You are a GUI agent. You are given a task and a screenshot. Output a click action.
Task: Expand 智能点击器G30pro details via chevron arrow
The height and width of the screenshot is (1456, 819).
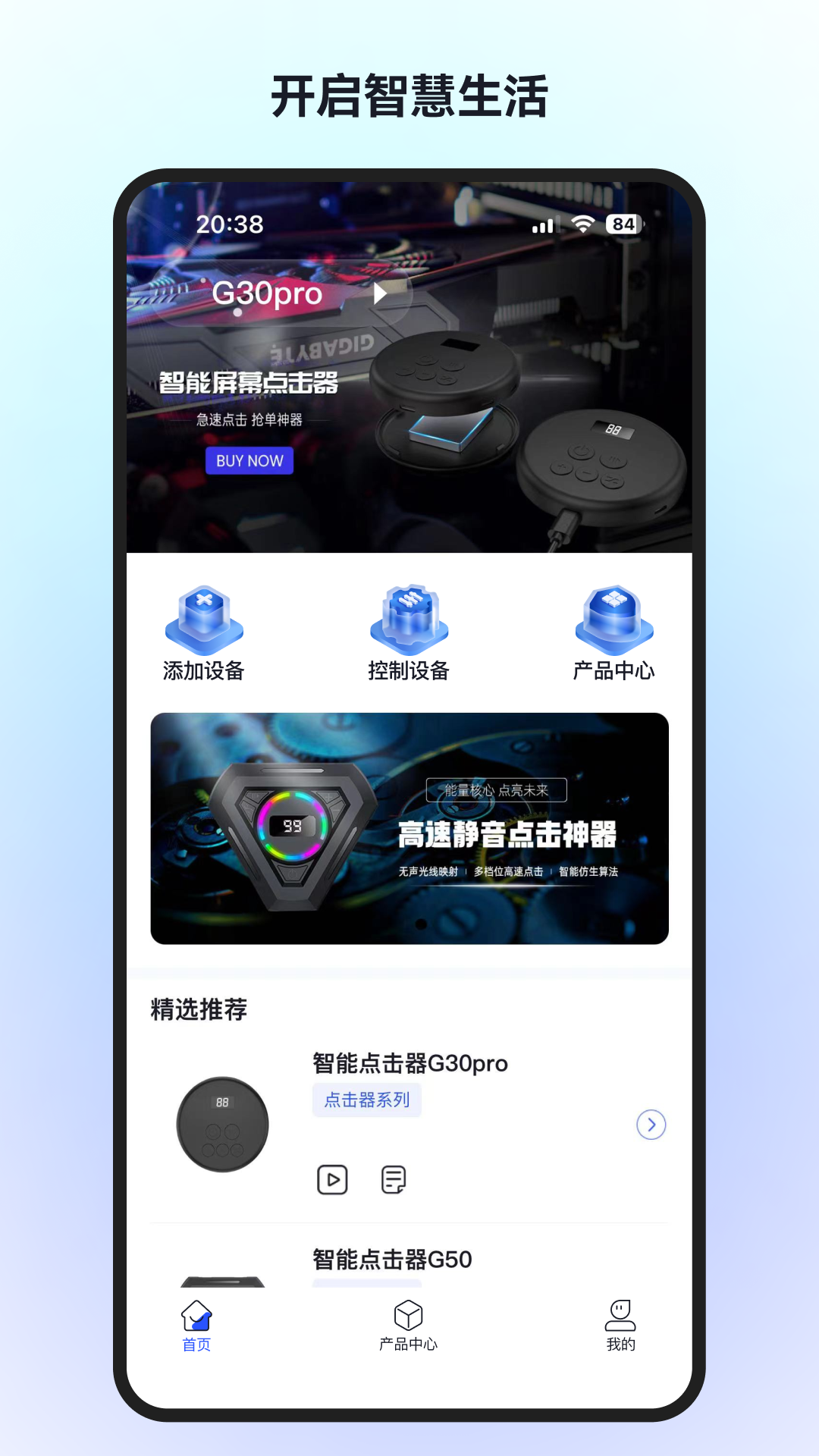[x=651, y=1125]
